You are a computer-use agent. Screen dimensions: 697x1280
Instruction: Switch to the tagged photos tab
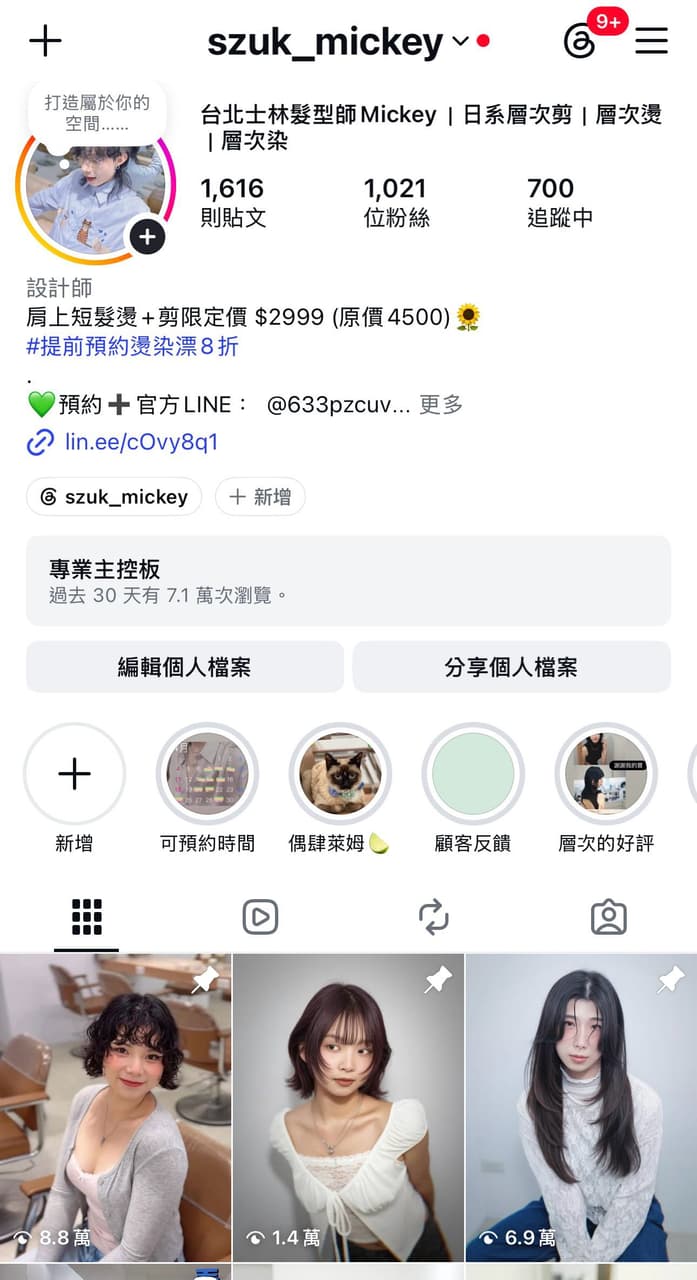tap(608, 917)
